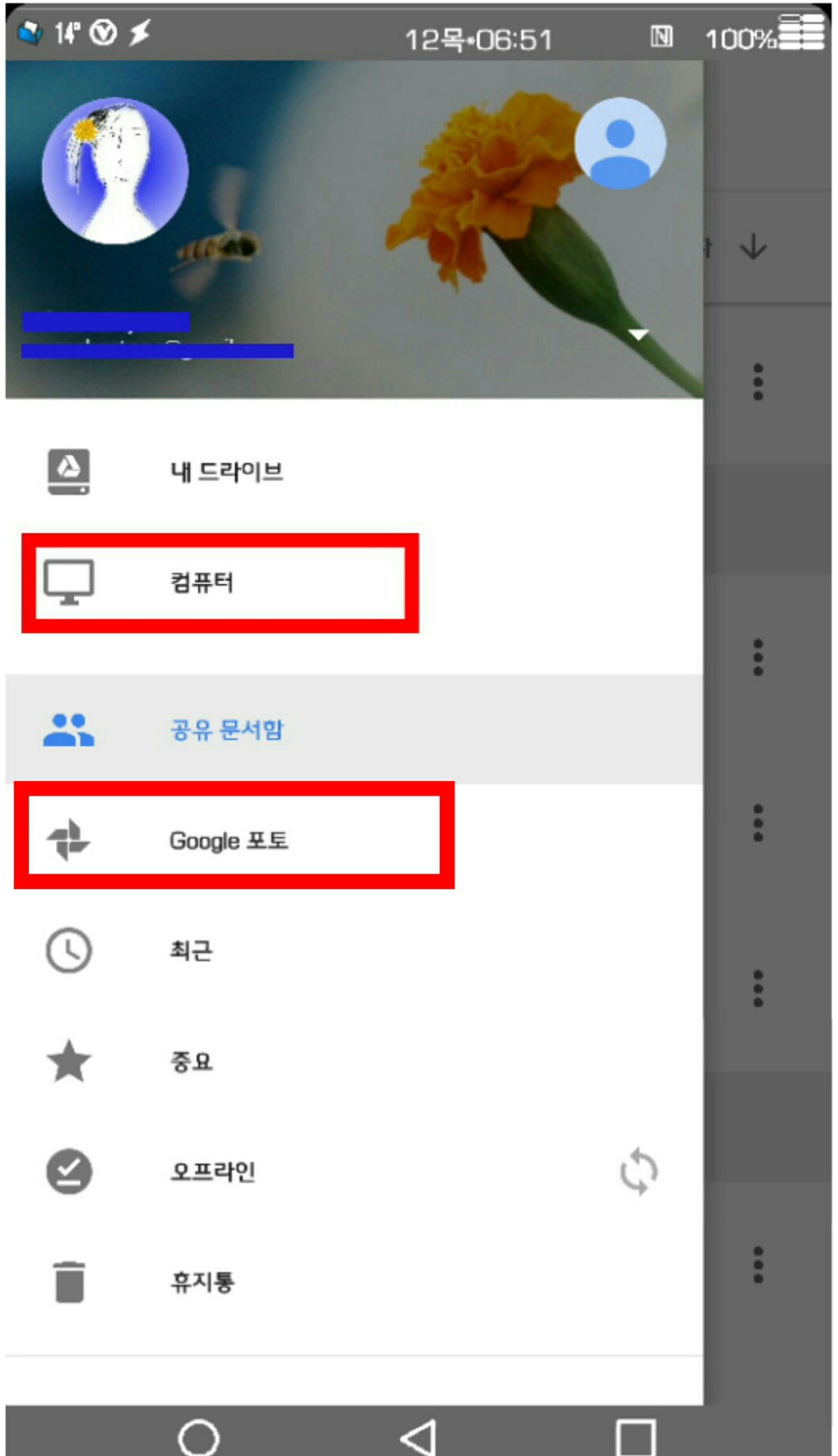Open recent apps via the square button
The image size is (838, 1456).
[x=635, y=1437]
